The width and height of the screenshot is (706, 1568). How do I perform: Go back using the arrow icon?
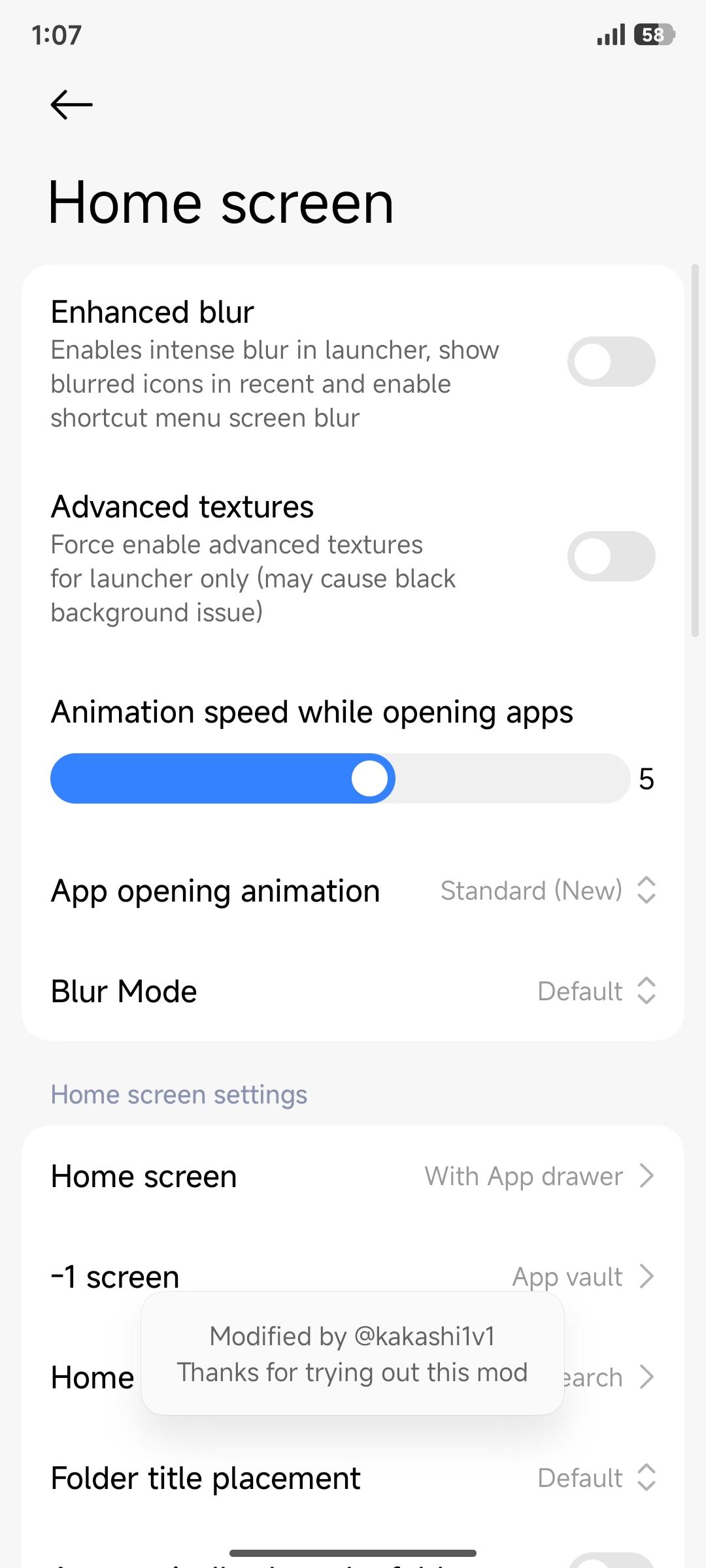pyautogui.click(x=71, y=105)
